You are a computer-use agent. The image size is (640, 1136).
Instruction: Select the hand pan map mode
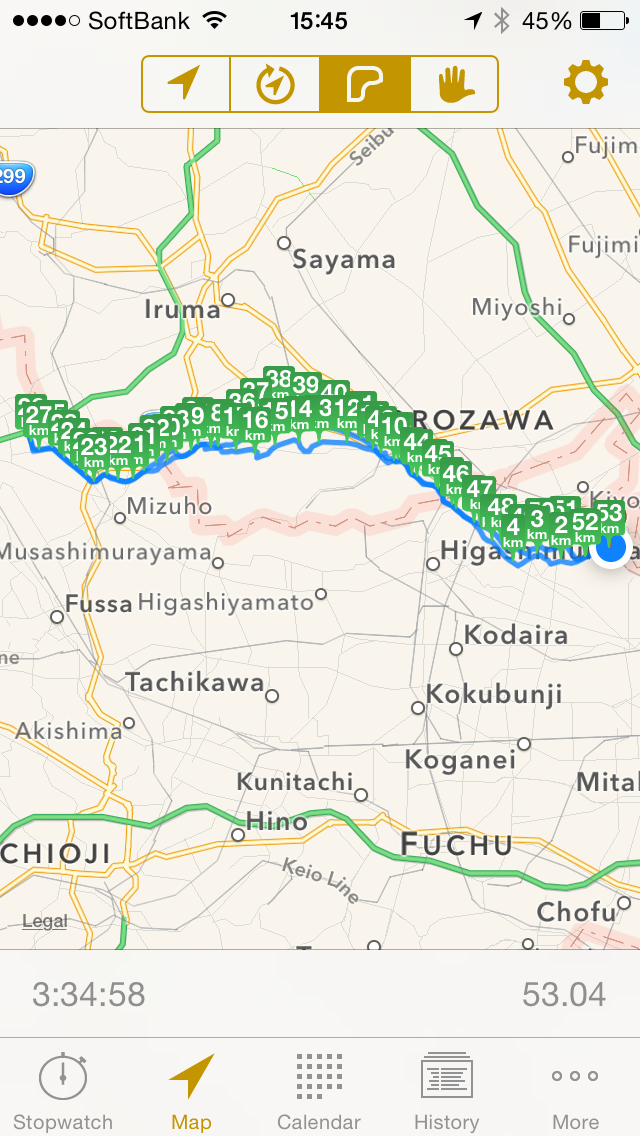[x=453, y=84]
